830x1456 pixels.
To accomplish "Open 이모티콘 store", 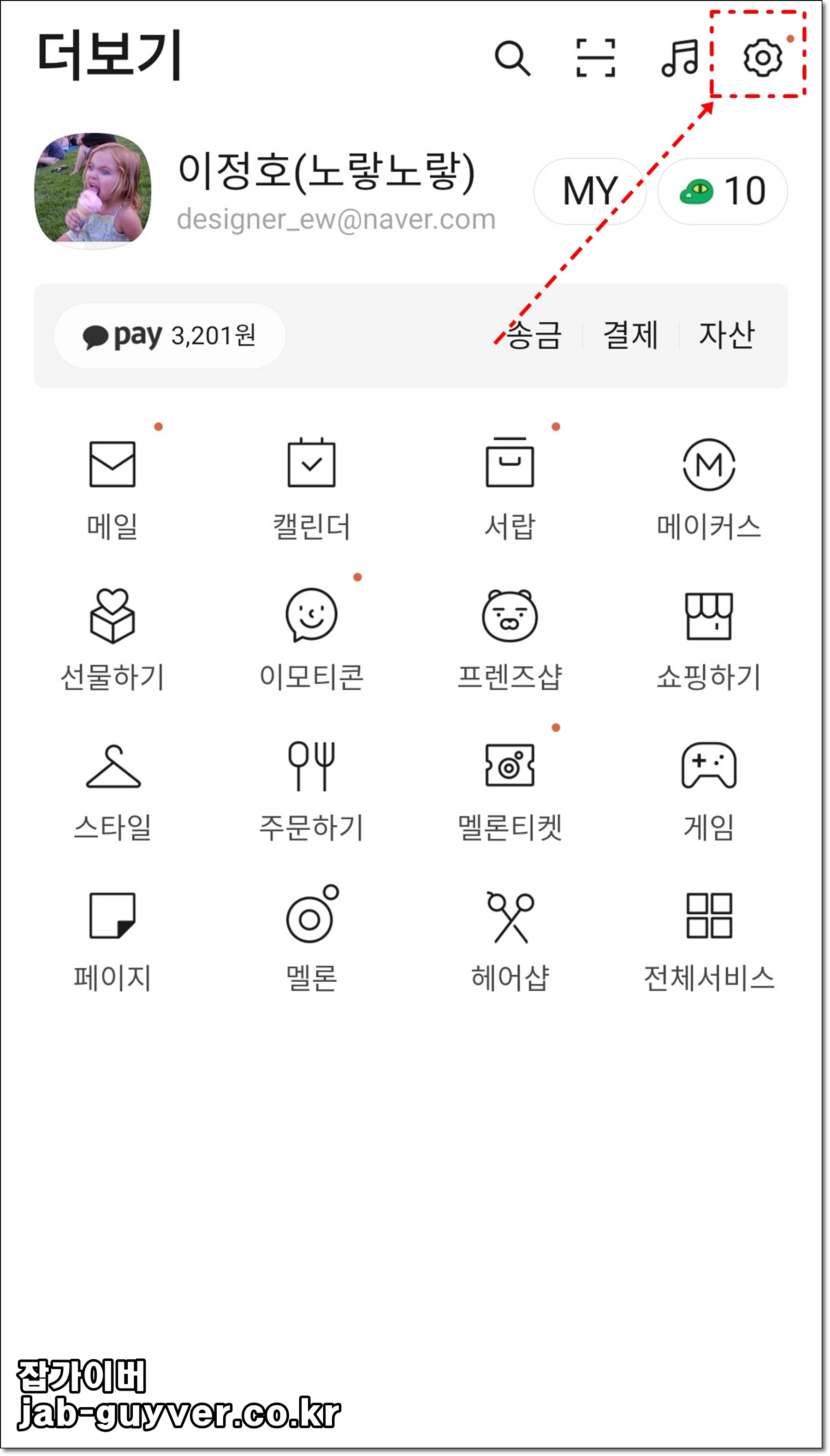I will 311,640.
